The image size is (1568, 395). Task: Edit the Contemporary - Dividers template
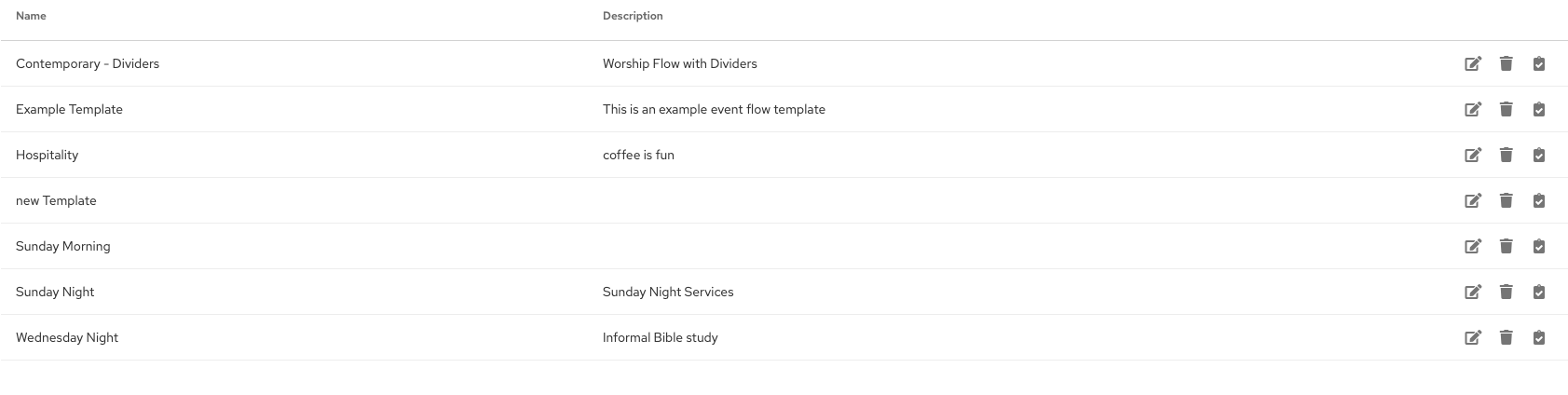coord(1473,63)
